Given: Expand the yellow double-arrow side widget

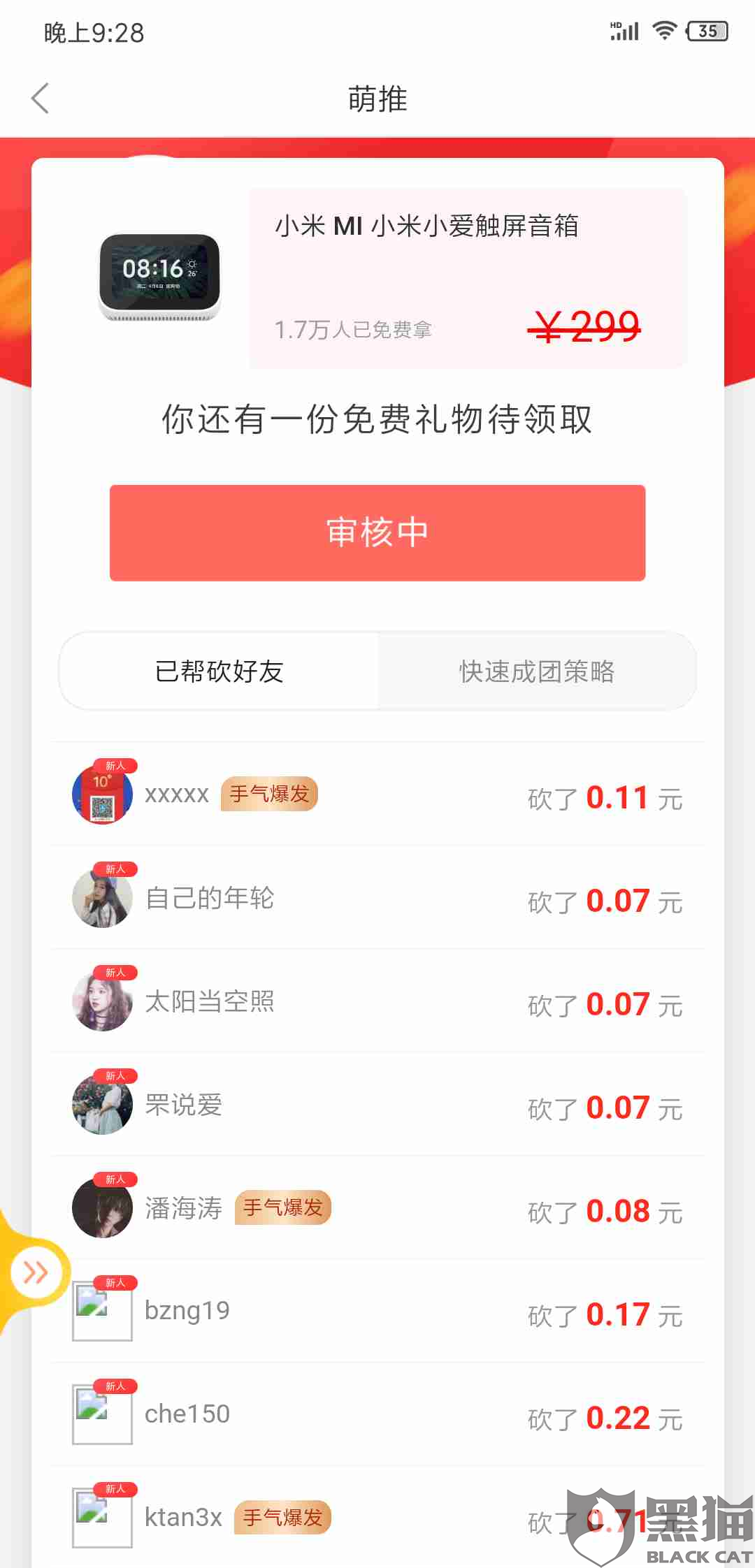Looking at the screenshot, I should click(35, 1272).
